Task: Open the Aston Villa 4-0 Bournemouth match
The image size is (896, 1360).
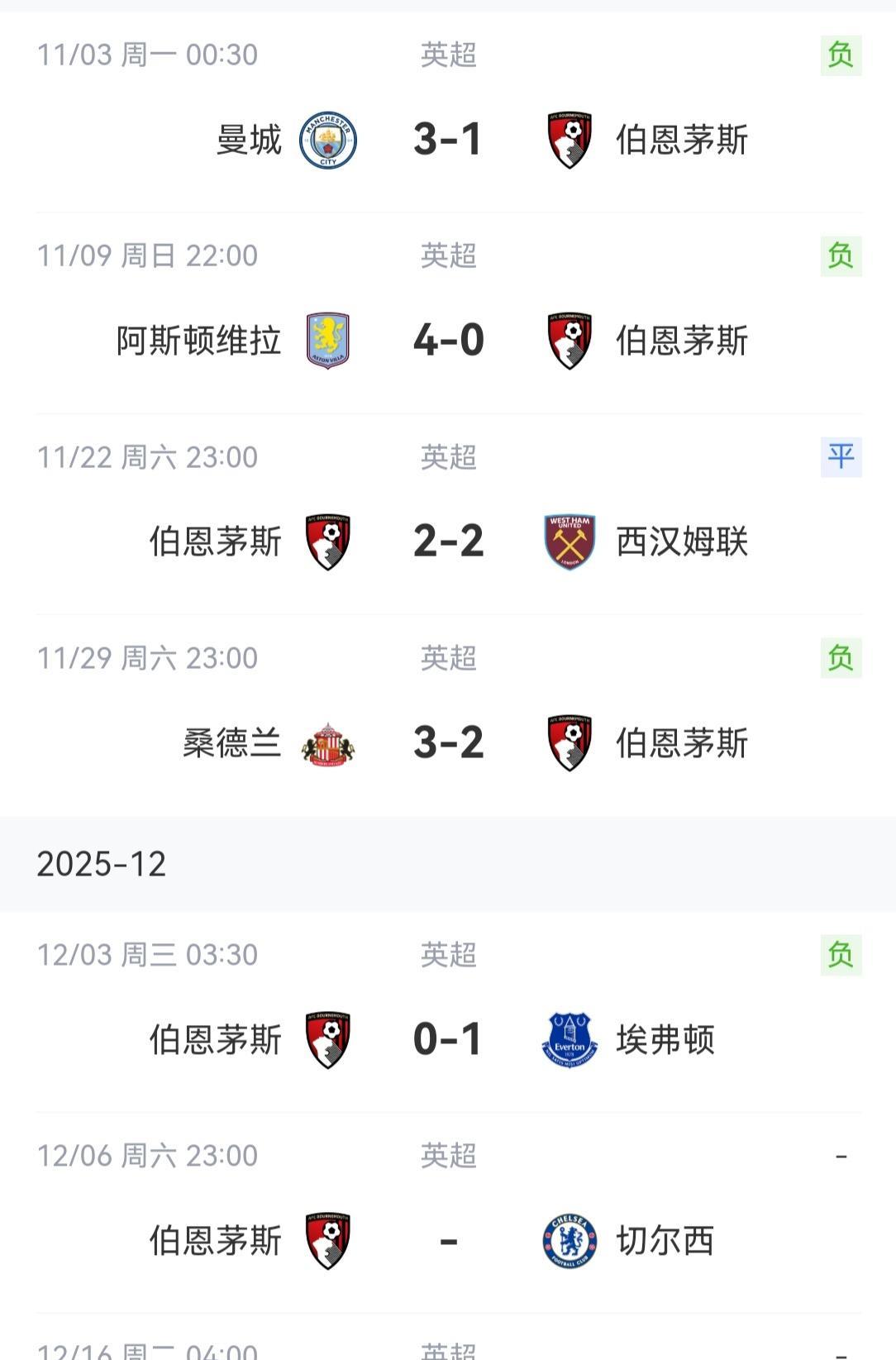Action: click(x=448, y=313)
